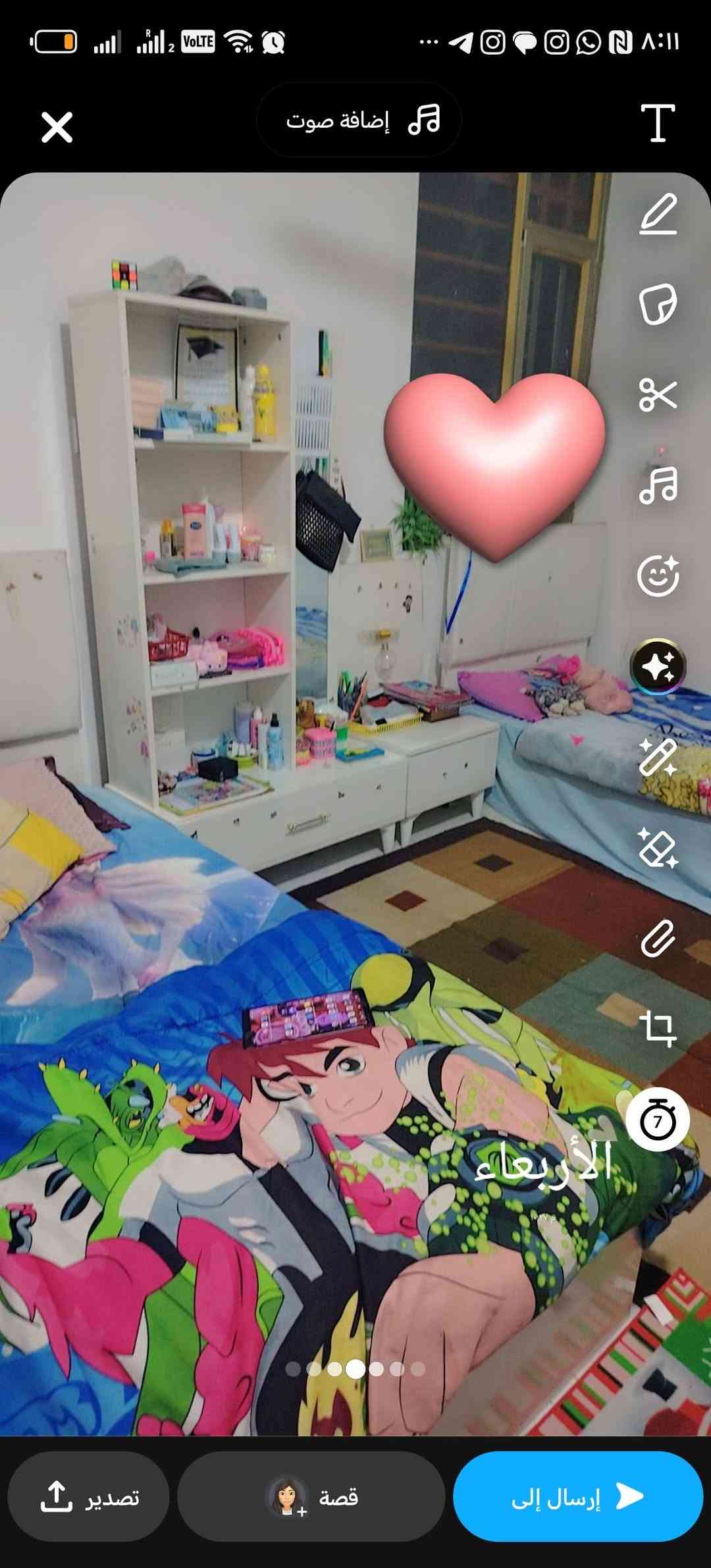Open the smiley face lens tool
The width and height of the screenshot is (711, 1568).
pyautogui.click(x=658, y=576)
